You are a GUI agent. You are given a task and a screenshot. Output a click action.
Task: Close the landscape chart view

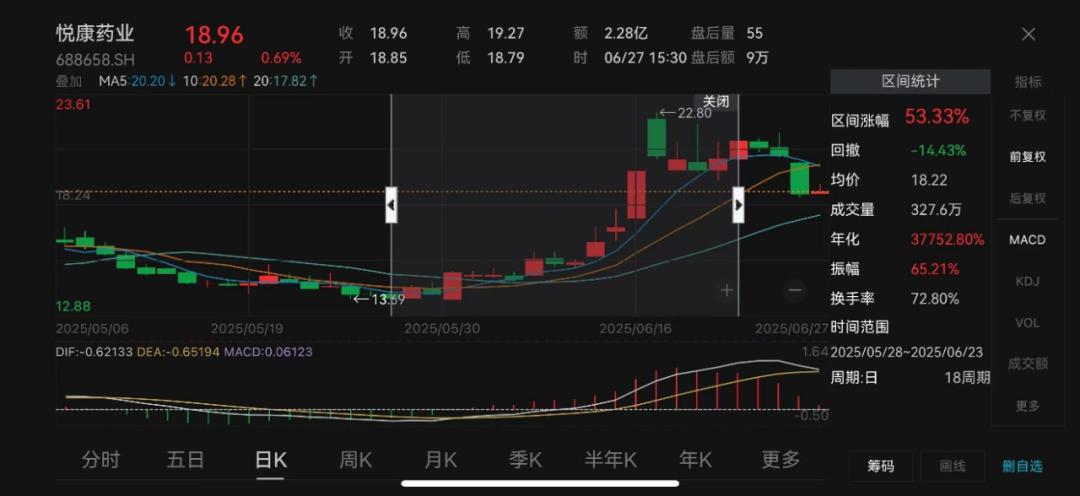coord(1028,34)
